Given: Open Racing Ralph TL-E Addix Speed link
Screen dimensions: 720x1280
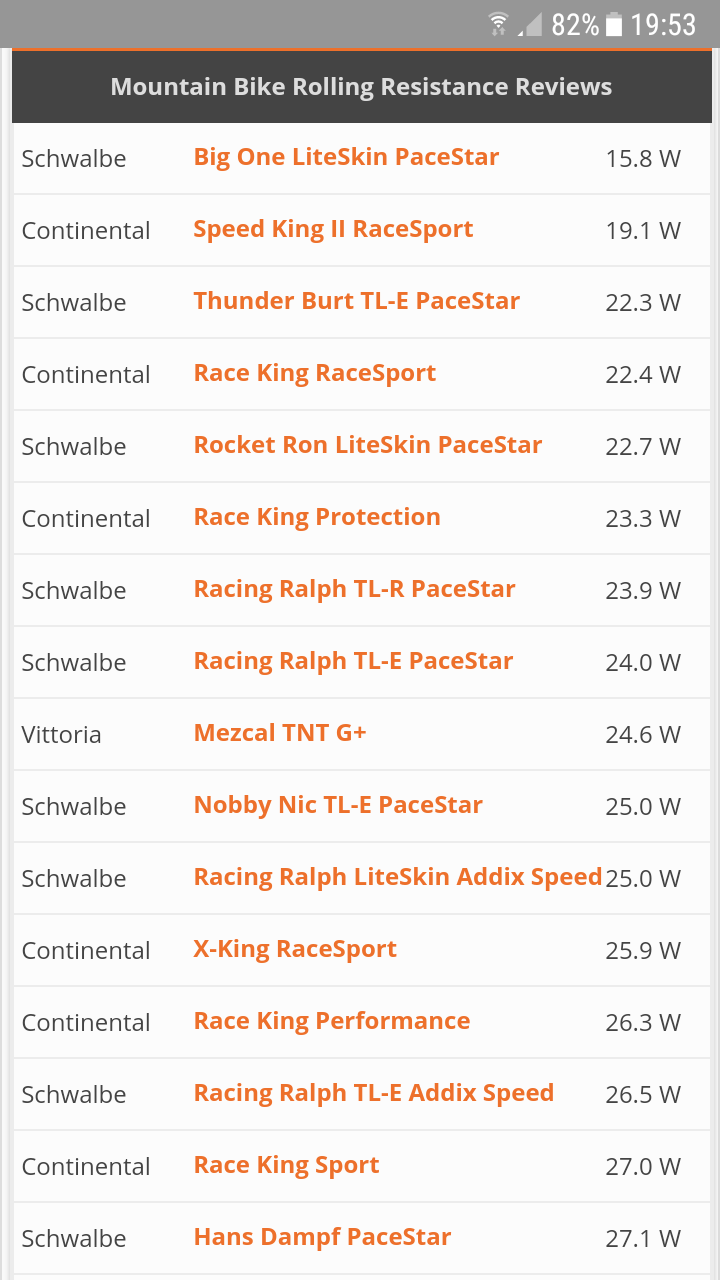Looking at the screenshot, I should (x=373, y=1093).
